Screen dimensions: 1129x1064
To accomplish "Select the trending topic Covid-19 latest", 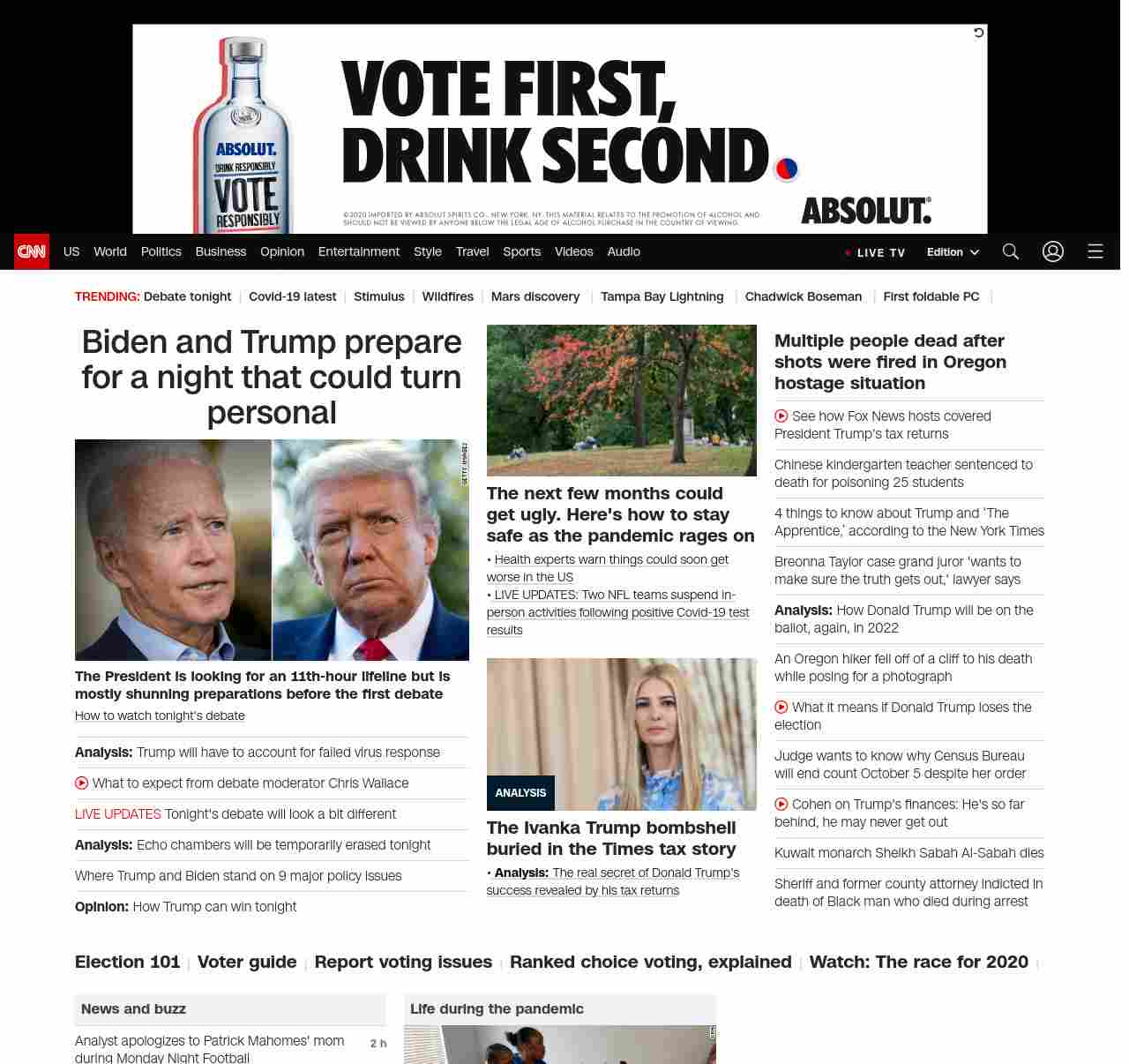I will click(x=292, y=296).
